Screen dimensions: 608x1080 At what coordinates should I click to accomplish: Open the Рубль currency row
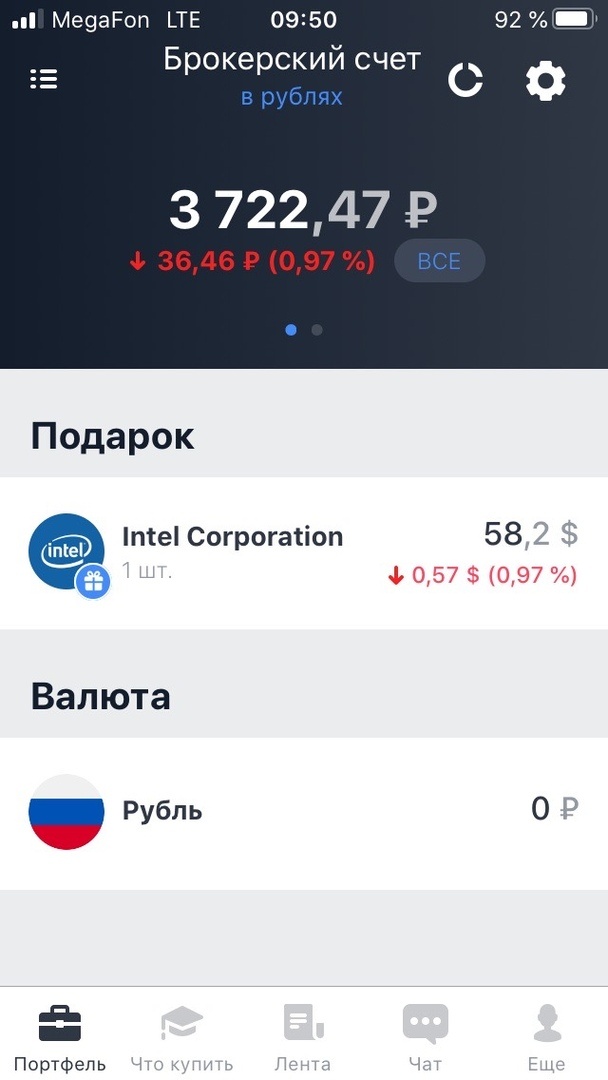coord(304,813)
